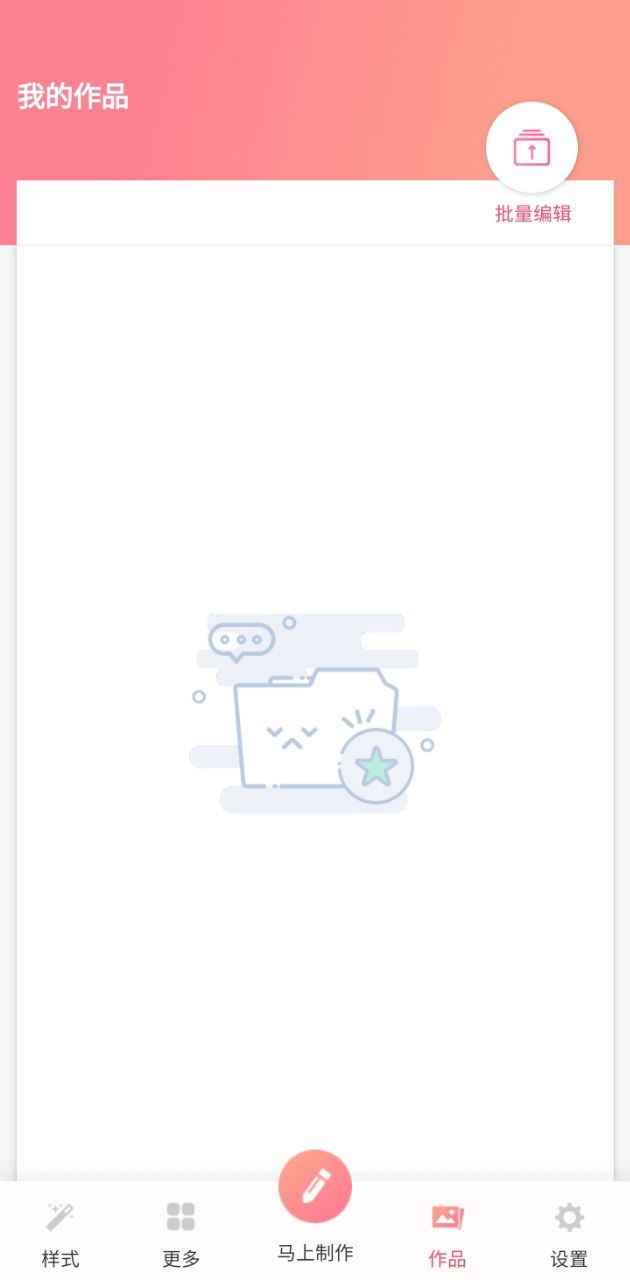Switch to the 样式 tab
Viewport: 630px width, 1280px height.
coord(60,1234)
